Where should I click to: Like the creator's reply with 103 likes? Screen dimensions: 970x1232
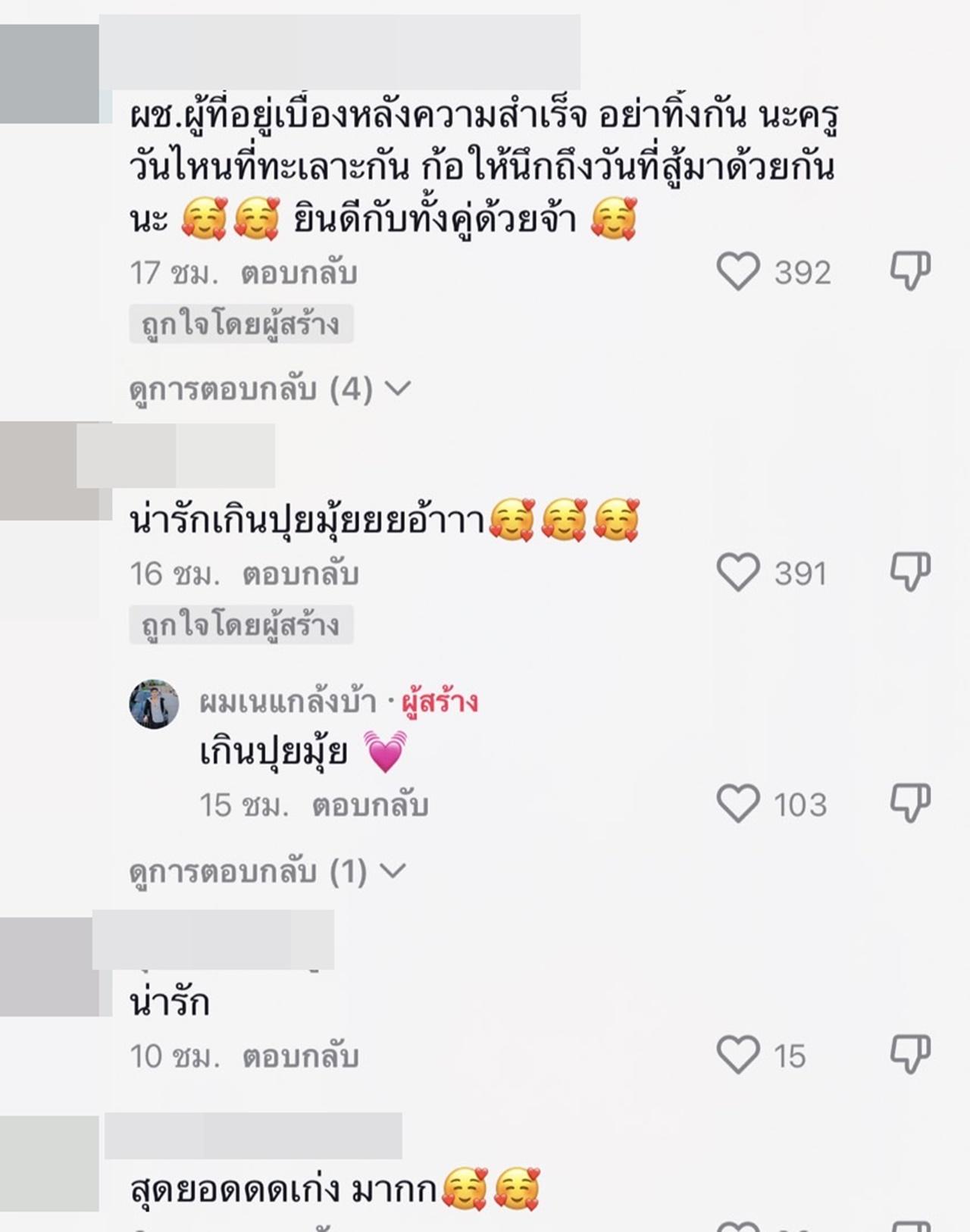pyautogui.click(x=738, y=804)
